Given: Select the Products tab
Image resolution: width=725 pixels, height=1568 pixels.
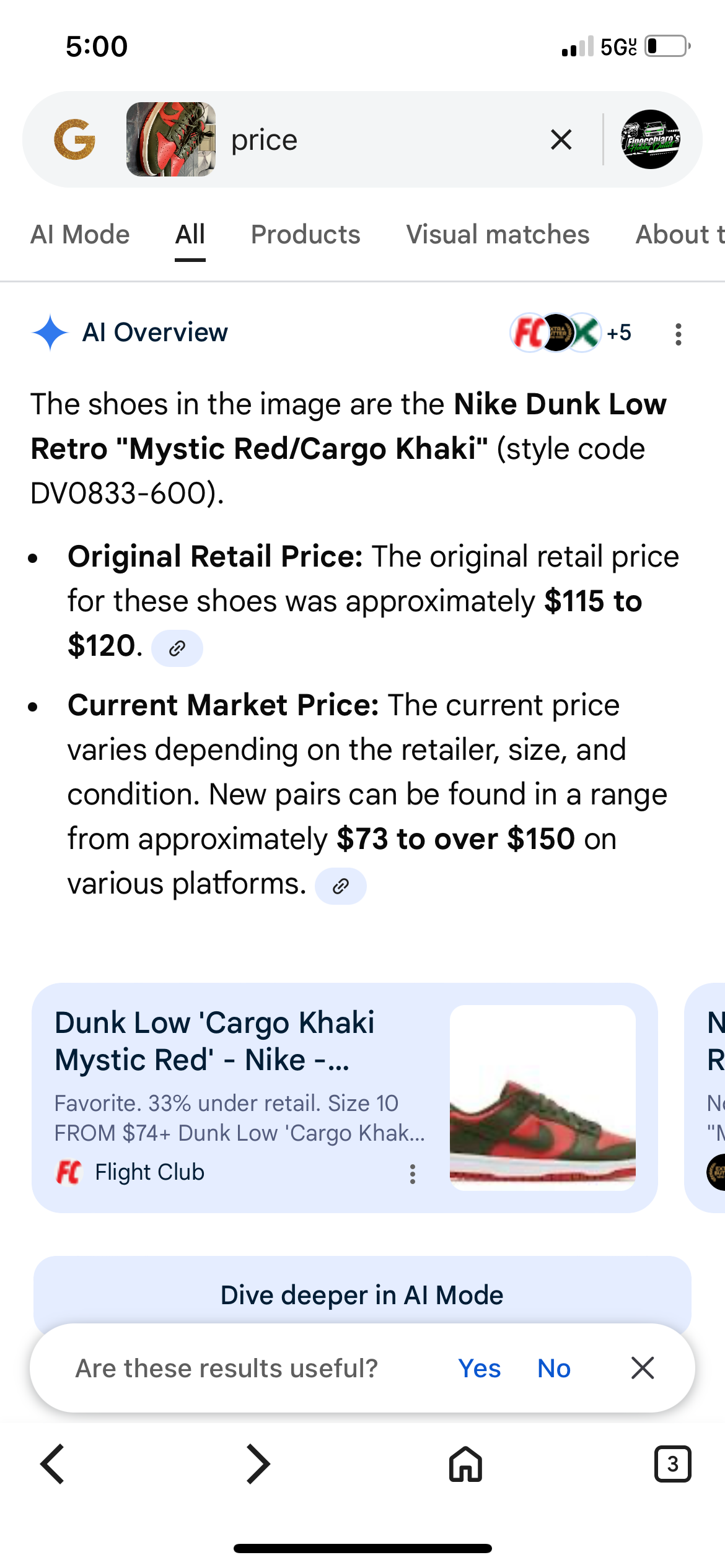Looking at the screenshot, I should pyautogui.click(x=305, y=235).
